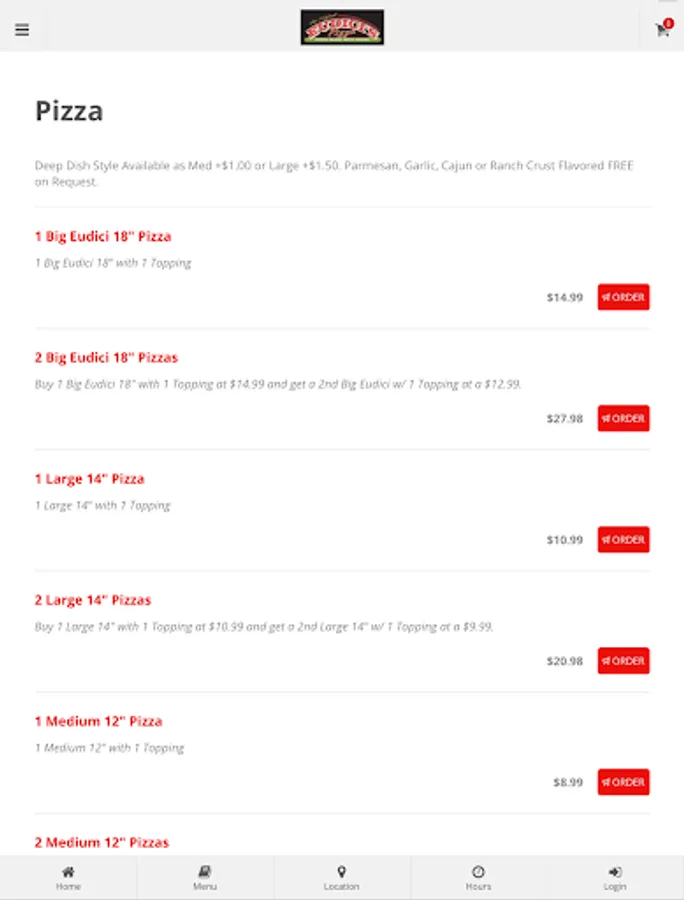Open 1 Medium 12" Pizza title link
This screenshot has height=900, width=684.
[98, 721]
